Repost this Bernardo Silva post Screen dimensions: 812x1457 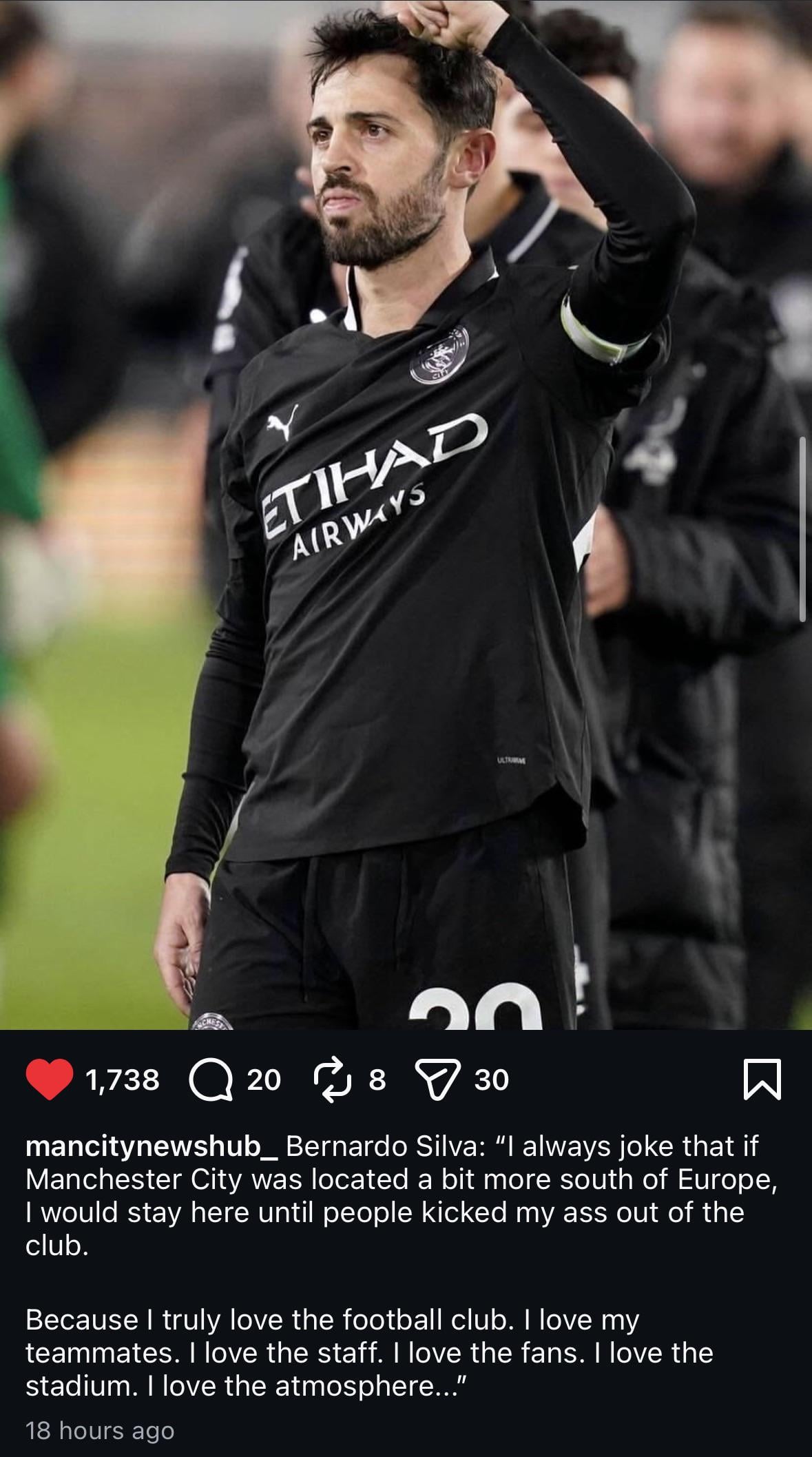pos(333,1079)
